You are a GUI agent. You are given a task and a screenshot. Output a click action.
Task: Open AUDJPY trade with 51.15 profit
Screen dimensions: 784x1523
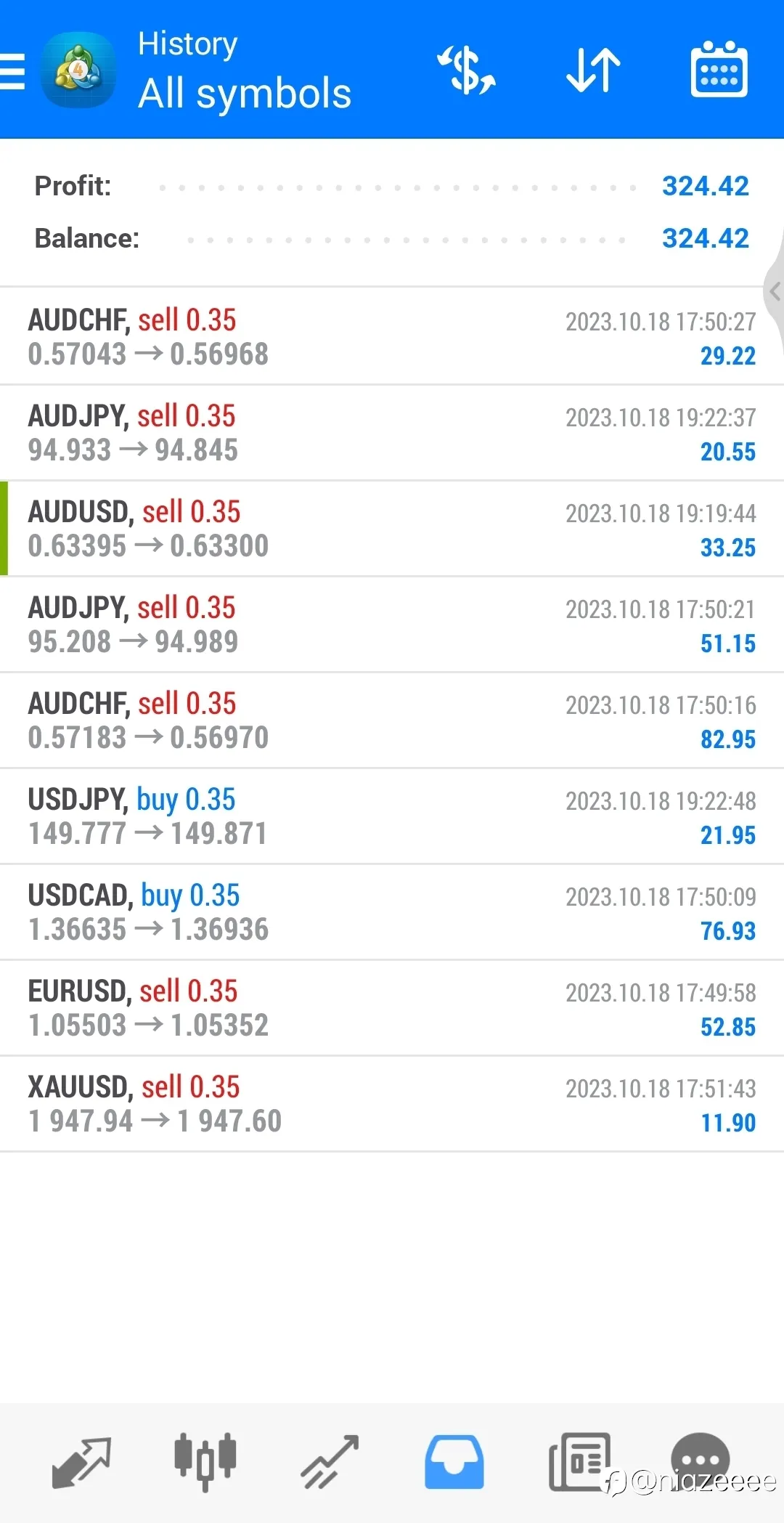(x=392, y=625)
